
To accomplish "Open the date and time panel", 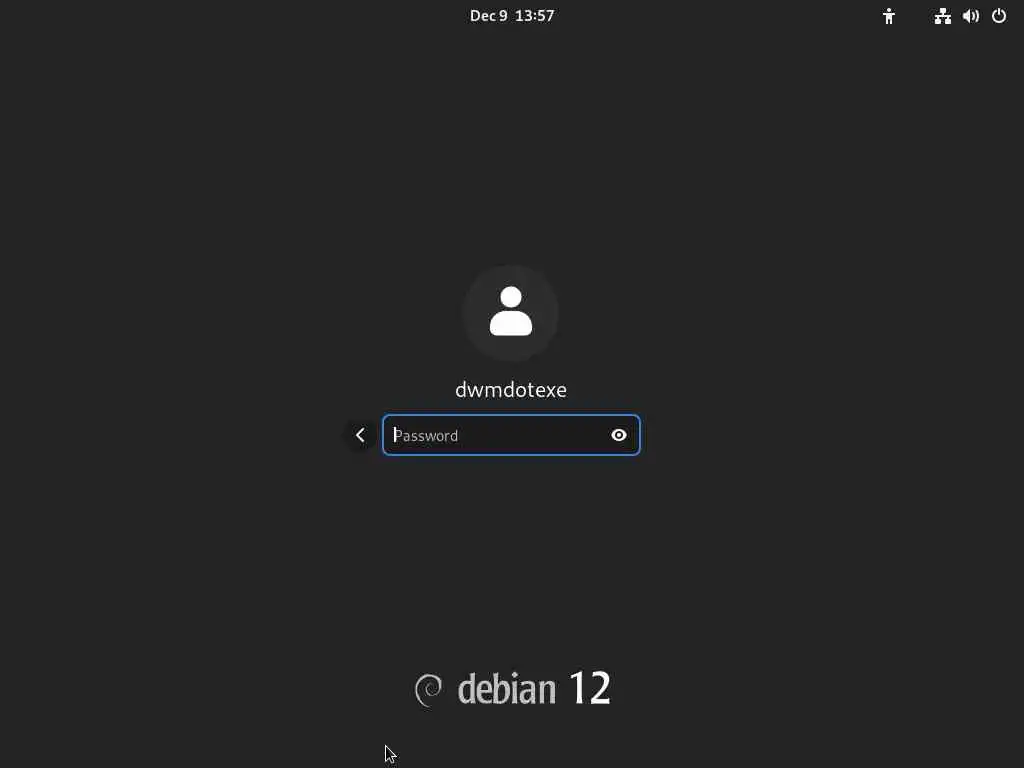I will tap(512, 16).
